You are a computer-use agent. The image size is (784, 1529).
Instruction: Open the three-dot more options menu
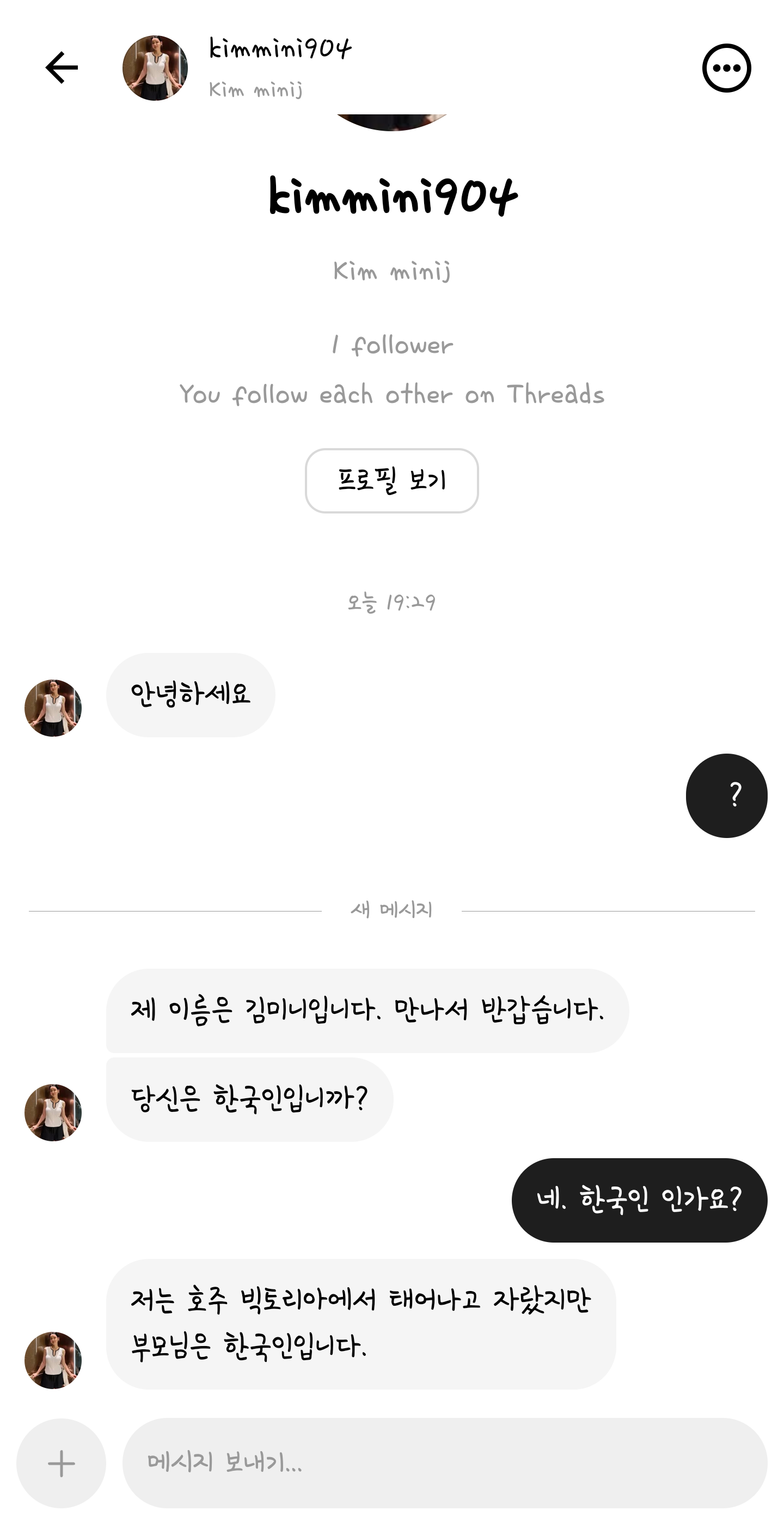pos(726,68)
